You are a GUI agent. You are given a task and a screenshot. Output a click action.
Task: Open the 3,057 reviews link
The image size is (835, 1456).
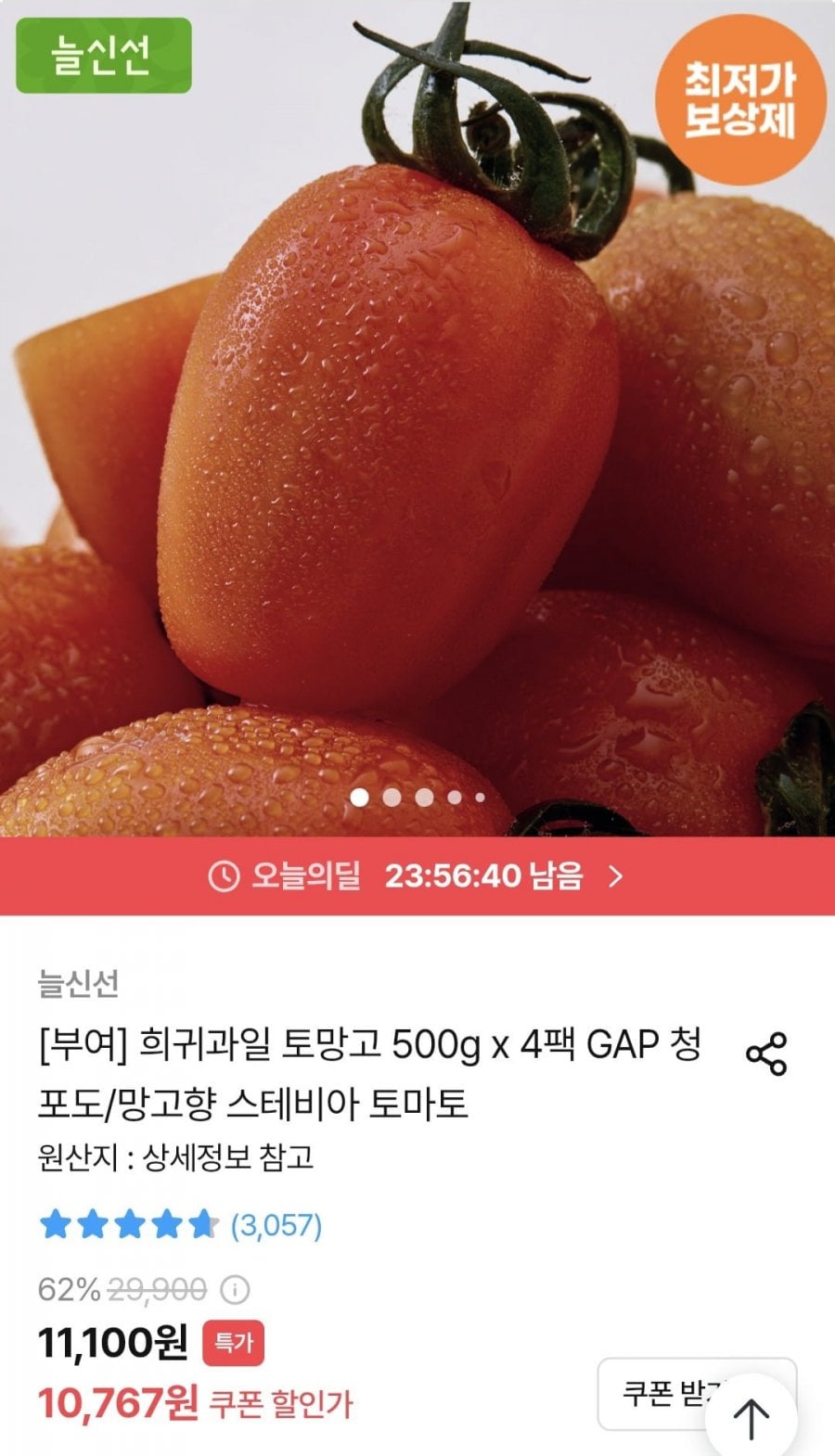point(276,1225)
